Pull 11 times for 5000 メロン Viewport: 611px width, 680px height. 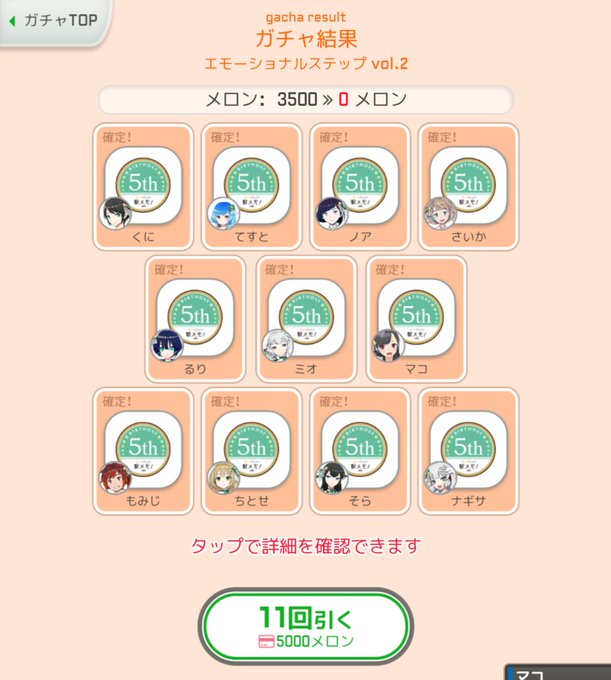coord(306,626)
